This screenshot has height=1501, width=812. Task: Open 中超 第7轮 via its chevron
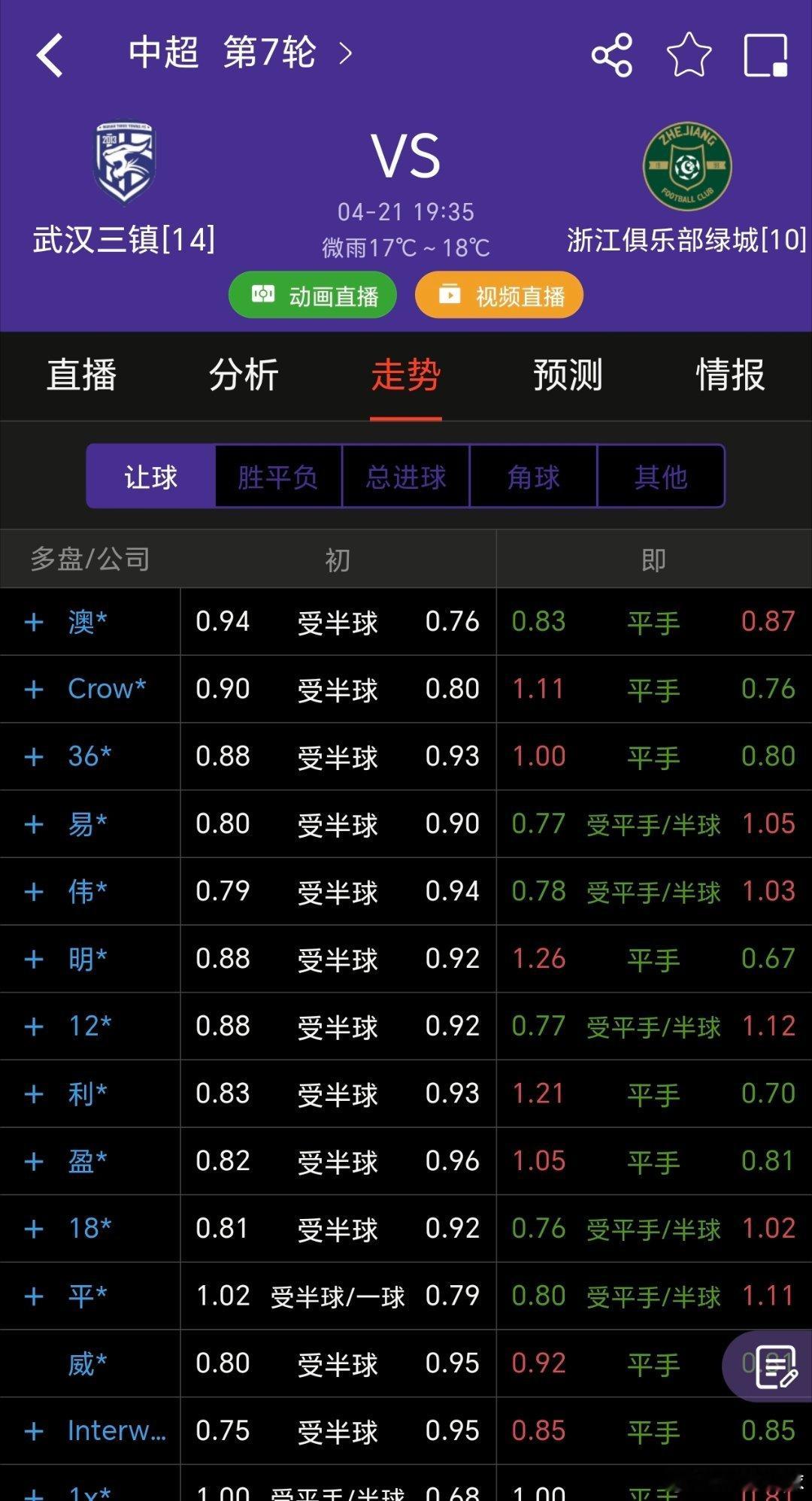tap(344, 54)
